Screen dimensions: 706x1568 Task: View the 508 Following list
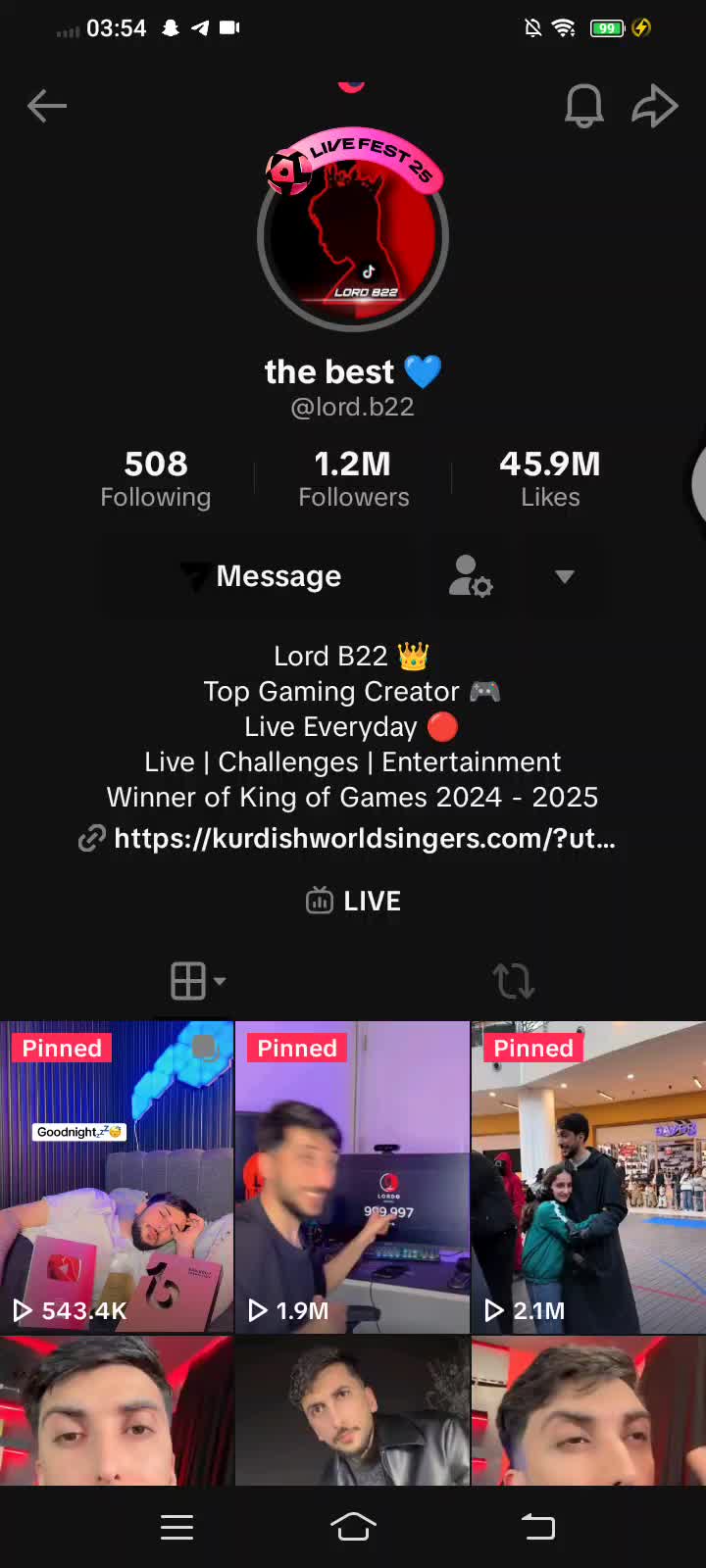[156, 478]
